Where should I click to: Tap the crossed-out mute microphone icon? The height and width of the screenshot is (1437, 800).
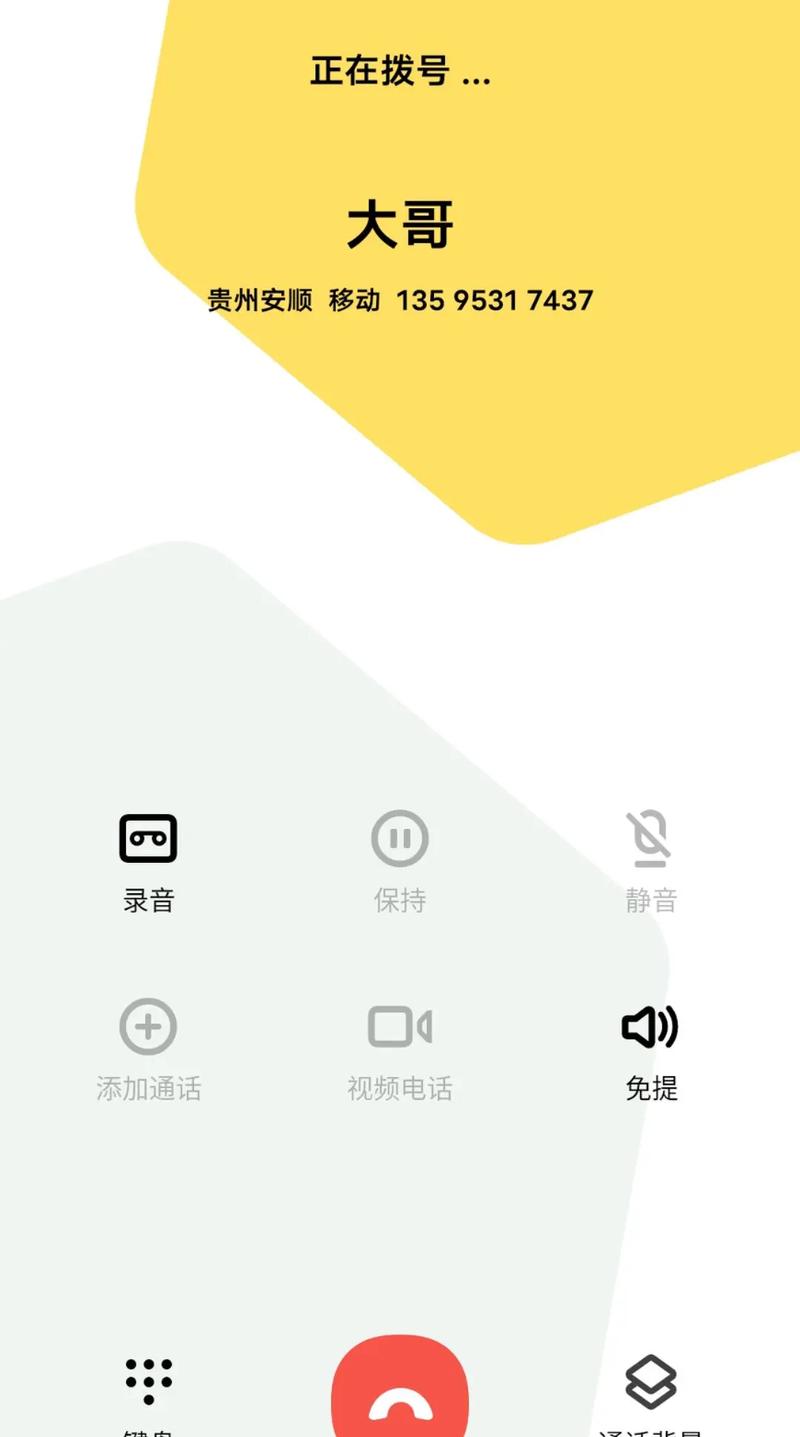coord(651,838)
